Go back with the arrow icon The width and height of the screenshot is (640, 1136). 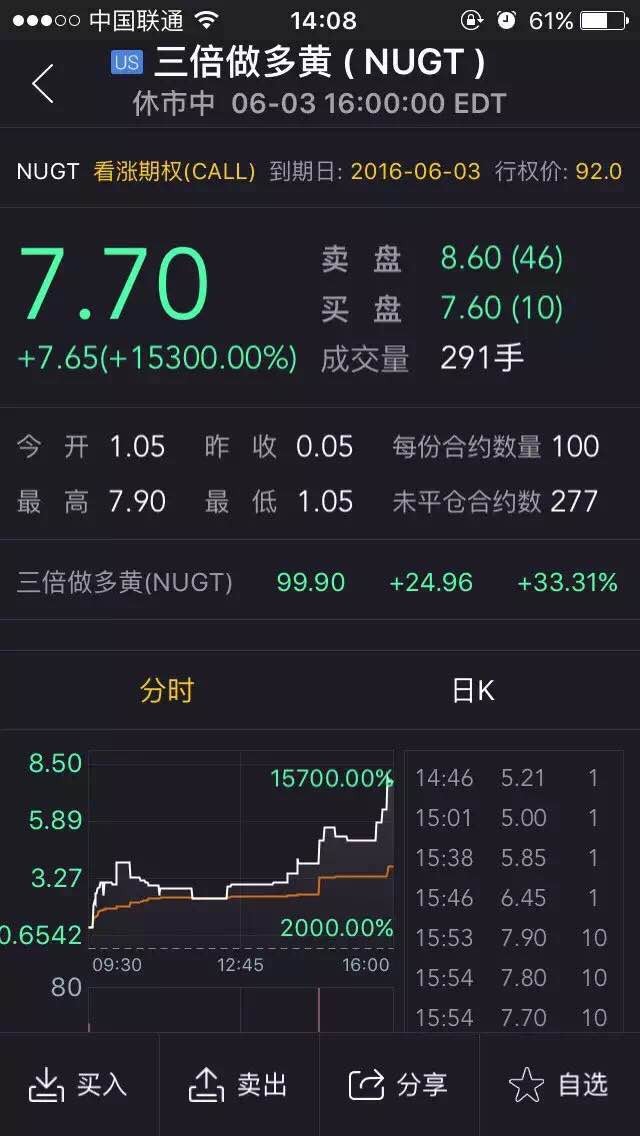coord(43,83)
